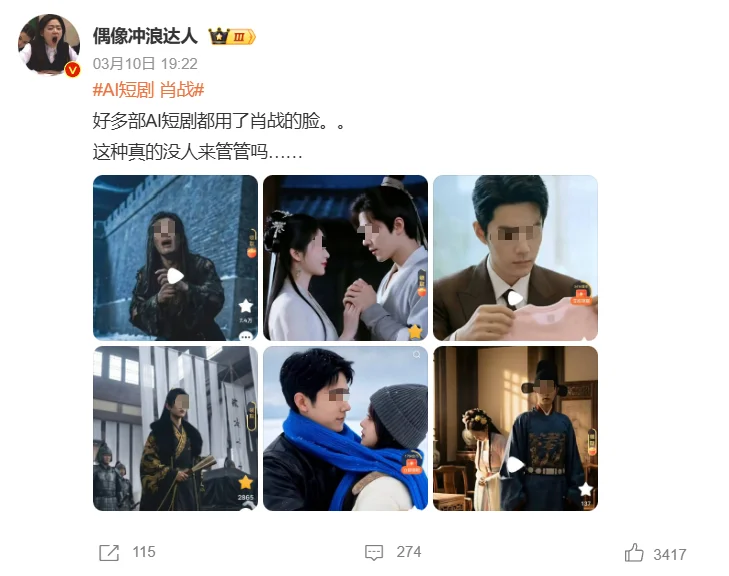Like this post with 3417 likes
Screen dimensions: 729x576
tap(656, 553)
